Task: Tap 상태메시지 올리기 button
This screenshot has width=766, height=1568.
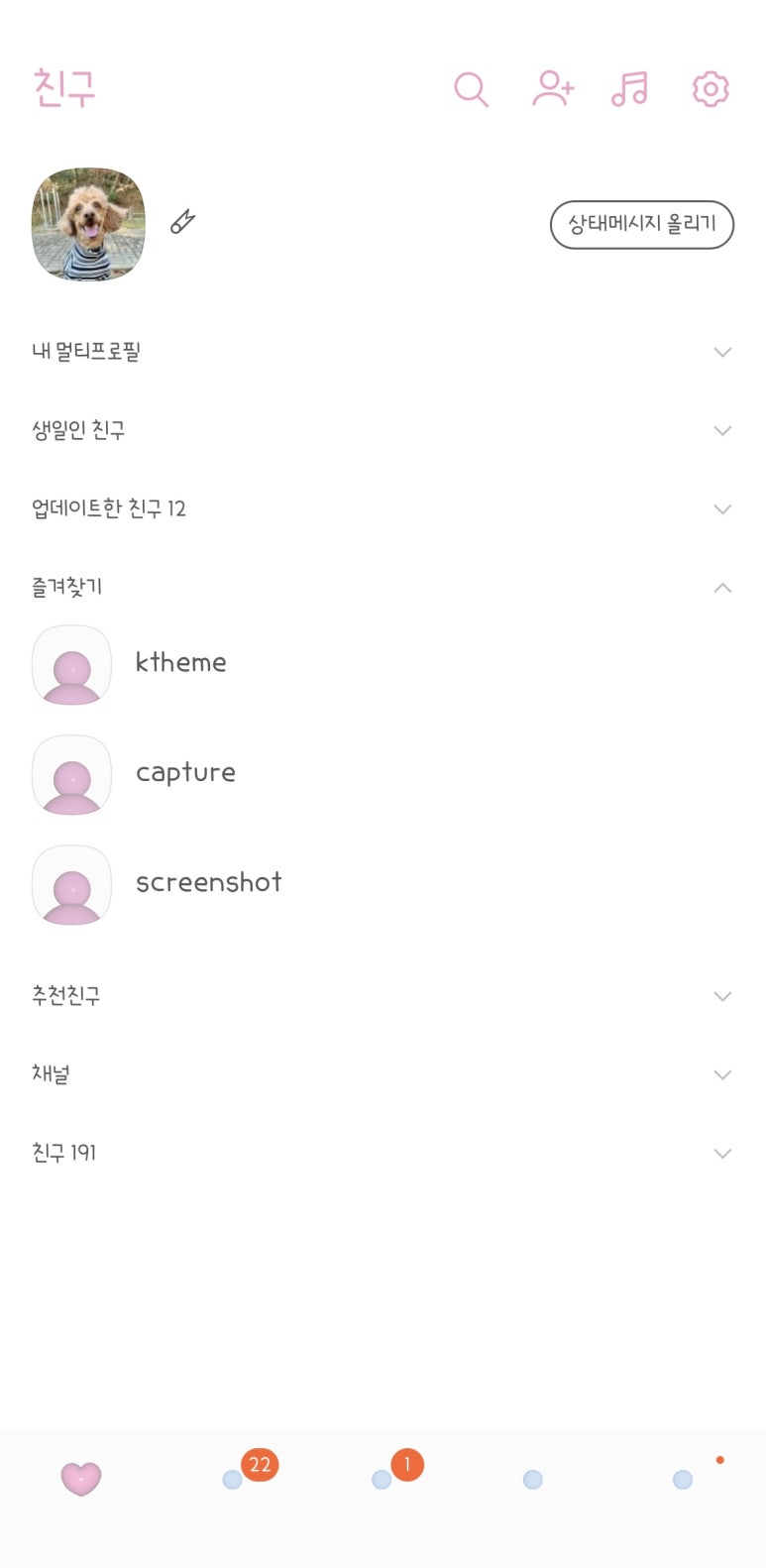Action: tap(641, 225)
